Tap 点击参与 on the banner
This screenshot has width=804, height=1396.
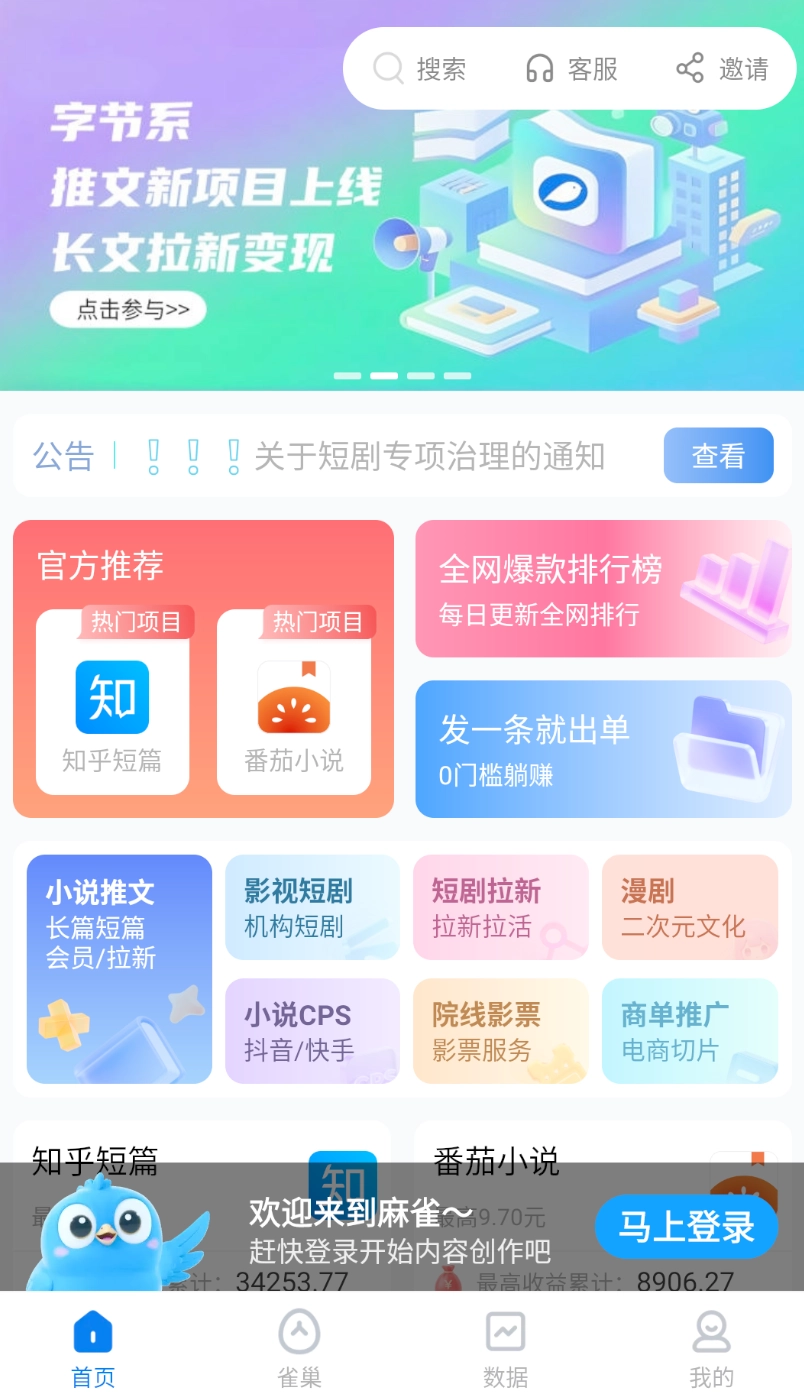[128, 310]
